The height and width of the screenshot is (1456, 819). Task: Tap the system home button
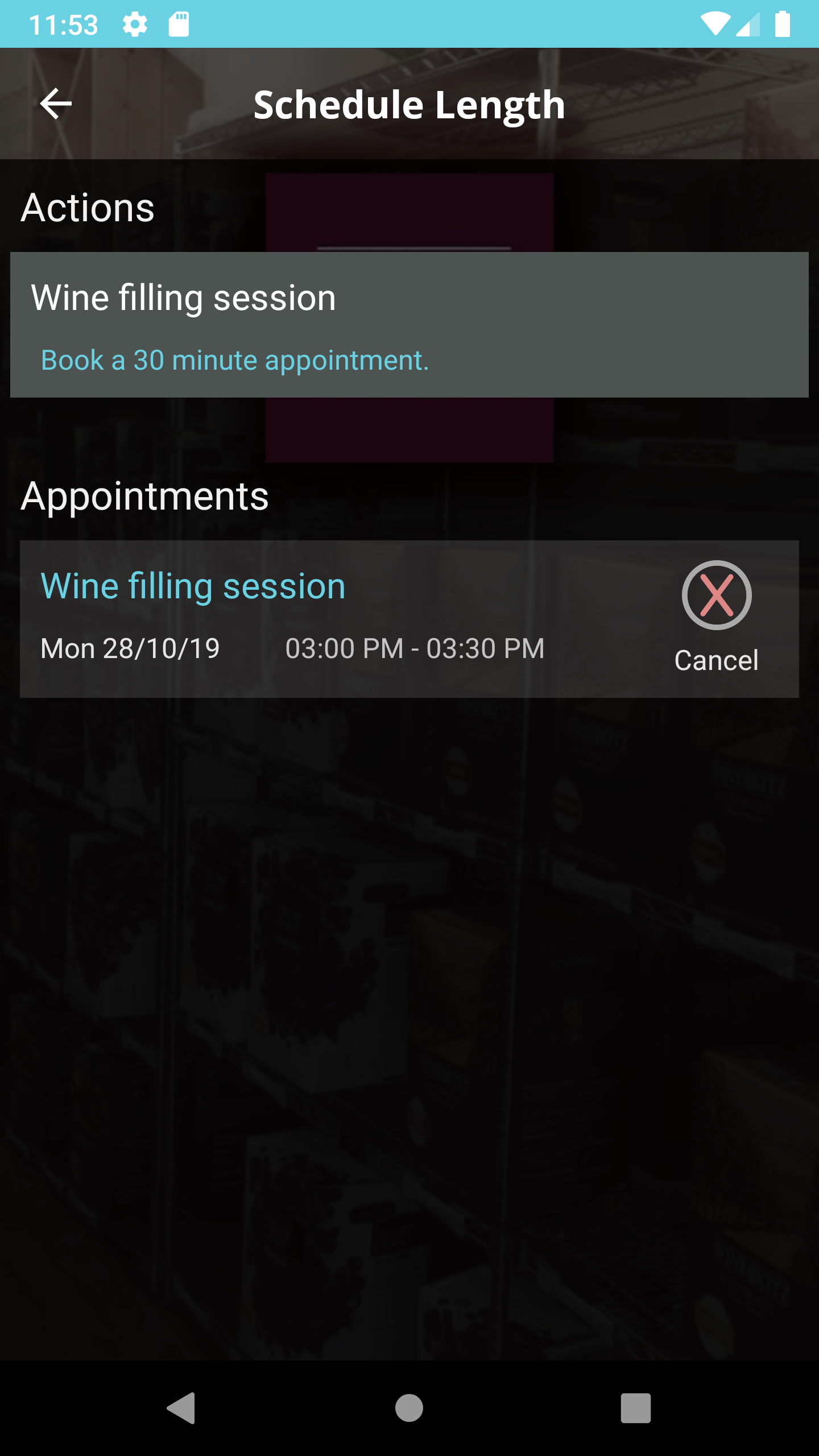coord(409,1408)
